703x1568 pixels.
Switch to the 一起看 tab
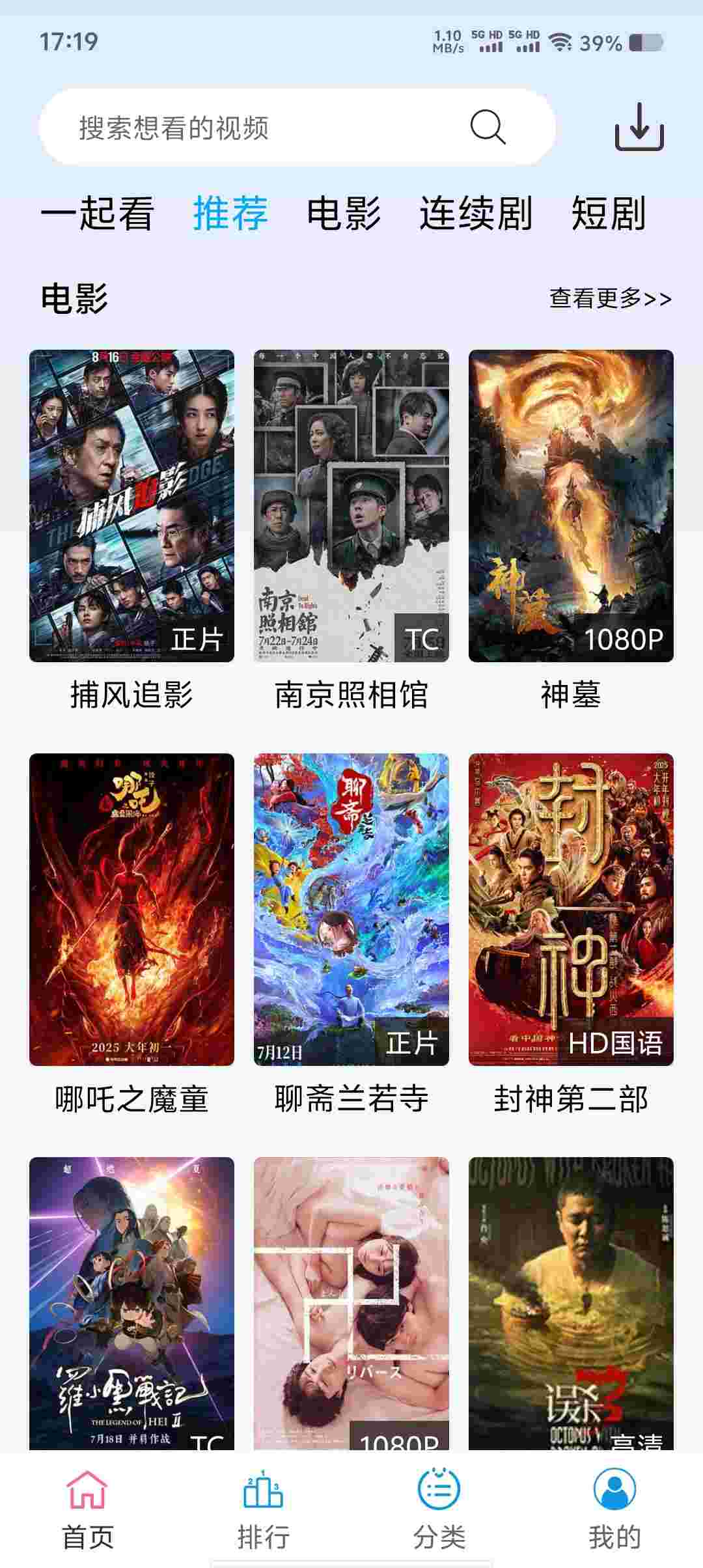98,213
